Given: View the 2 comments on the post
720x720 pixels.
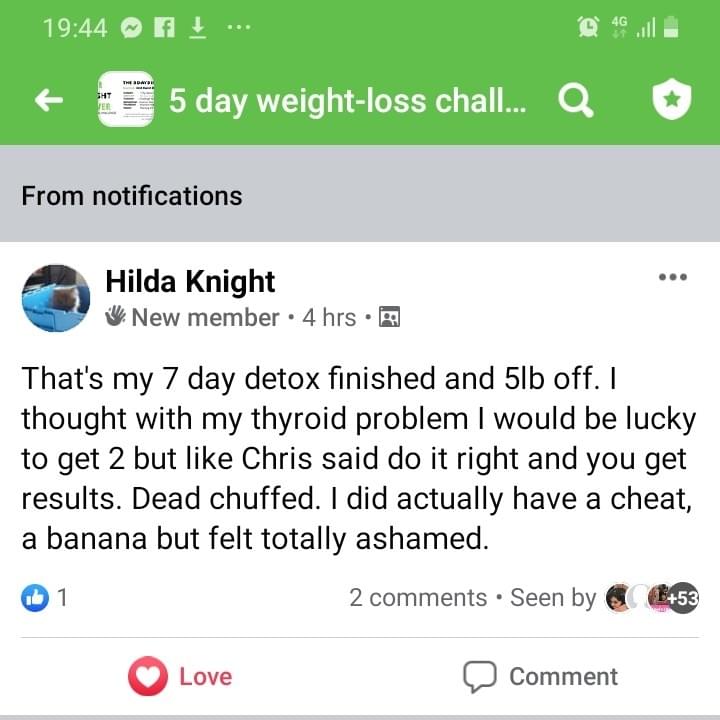Looking at the screenshot, I should pyautogui.click(x=417, y=598).
